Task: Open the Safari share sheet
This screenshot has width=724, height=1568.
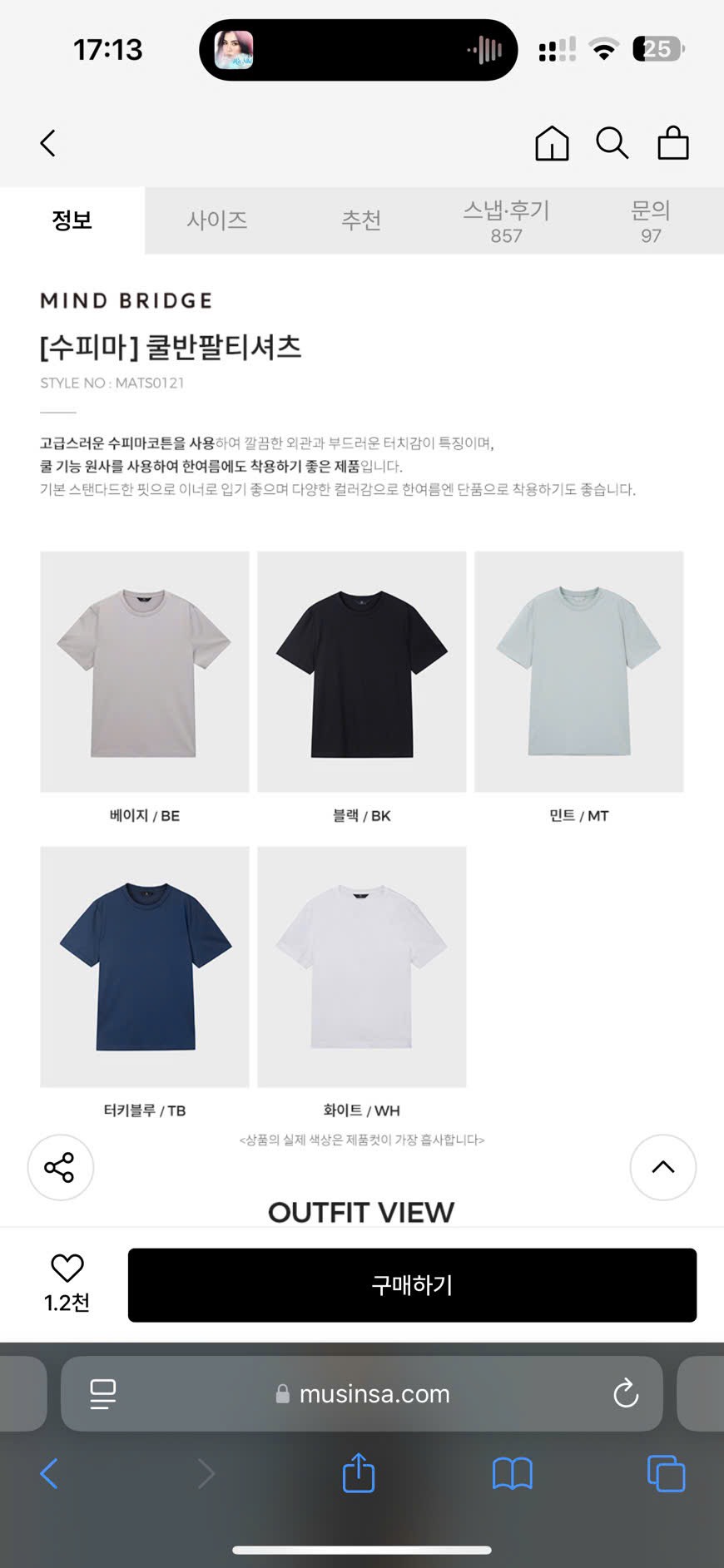Action: 359,1472
